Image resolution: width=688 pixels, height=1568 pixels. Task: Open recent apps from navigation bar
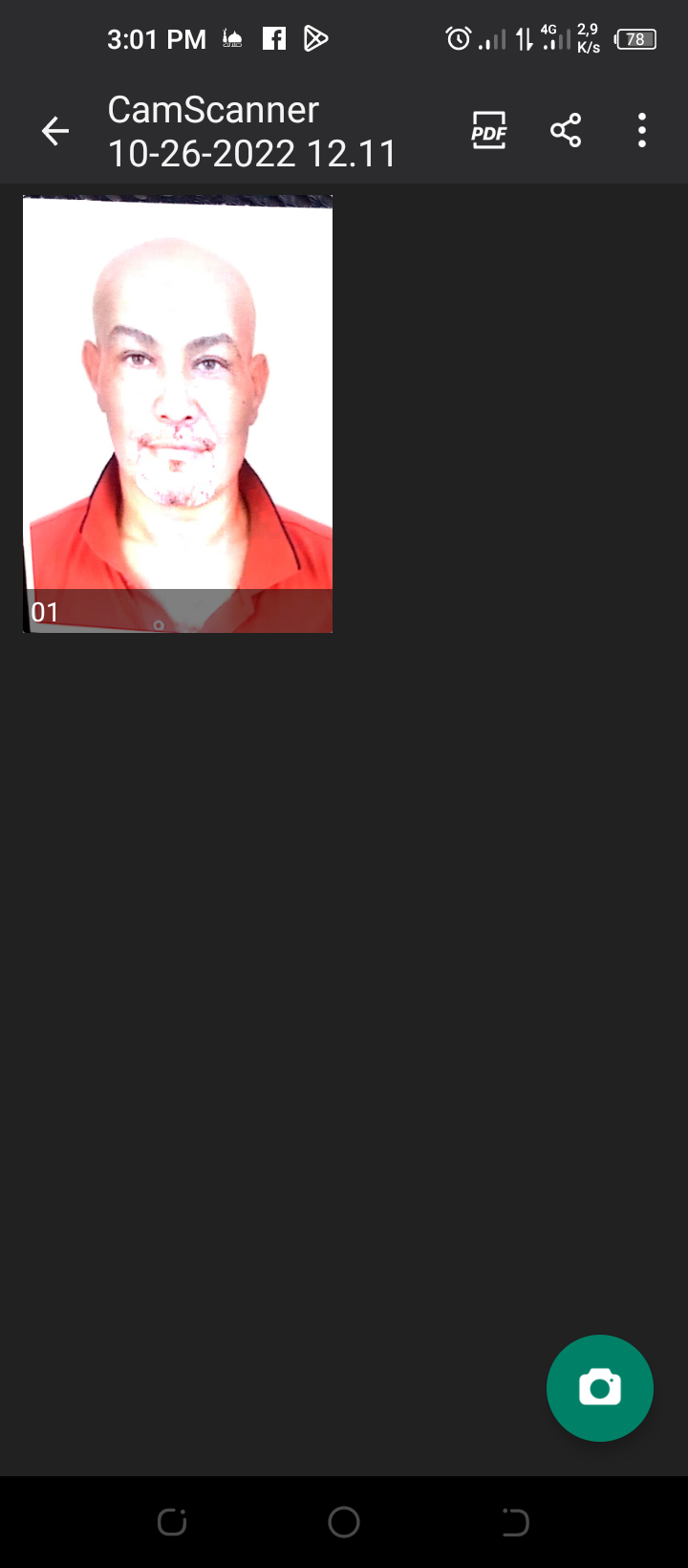pyautogui.click(x=172, y=1522)
